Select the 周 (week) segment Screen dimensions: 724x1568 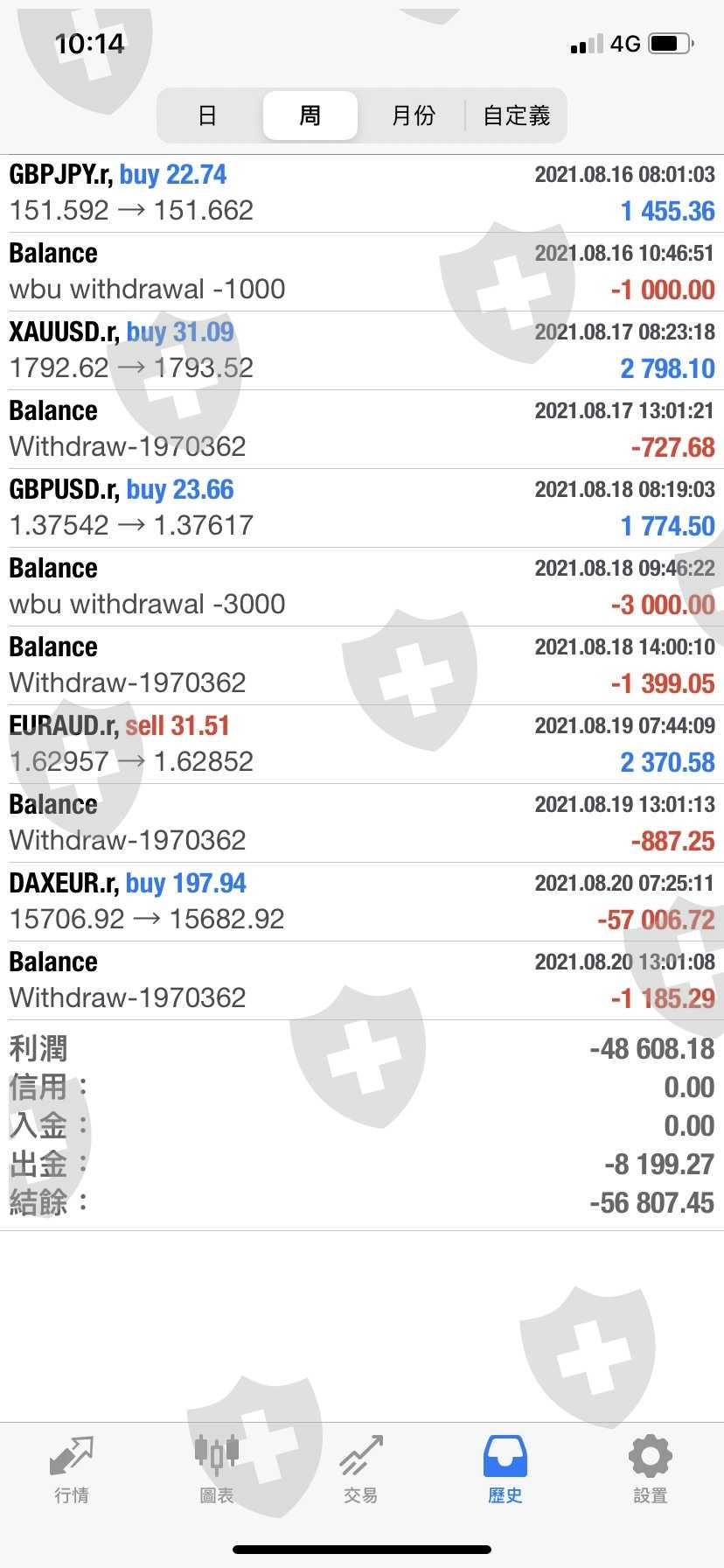point(310,115)
